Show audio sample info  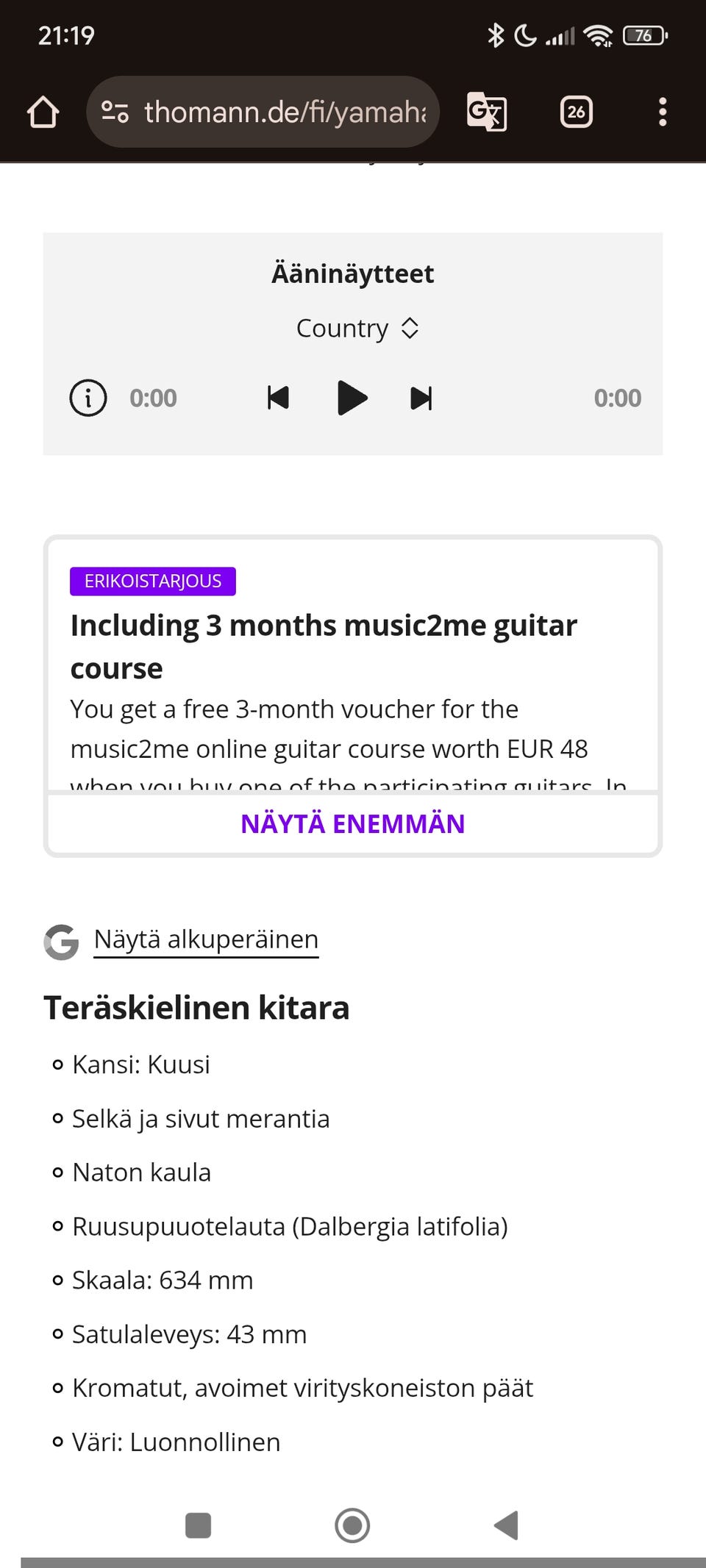point(88,398)
